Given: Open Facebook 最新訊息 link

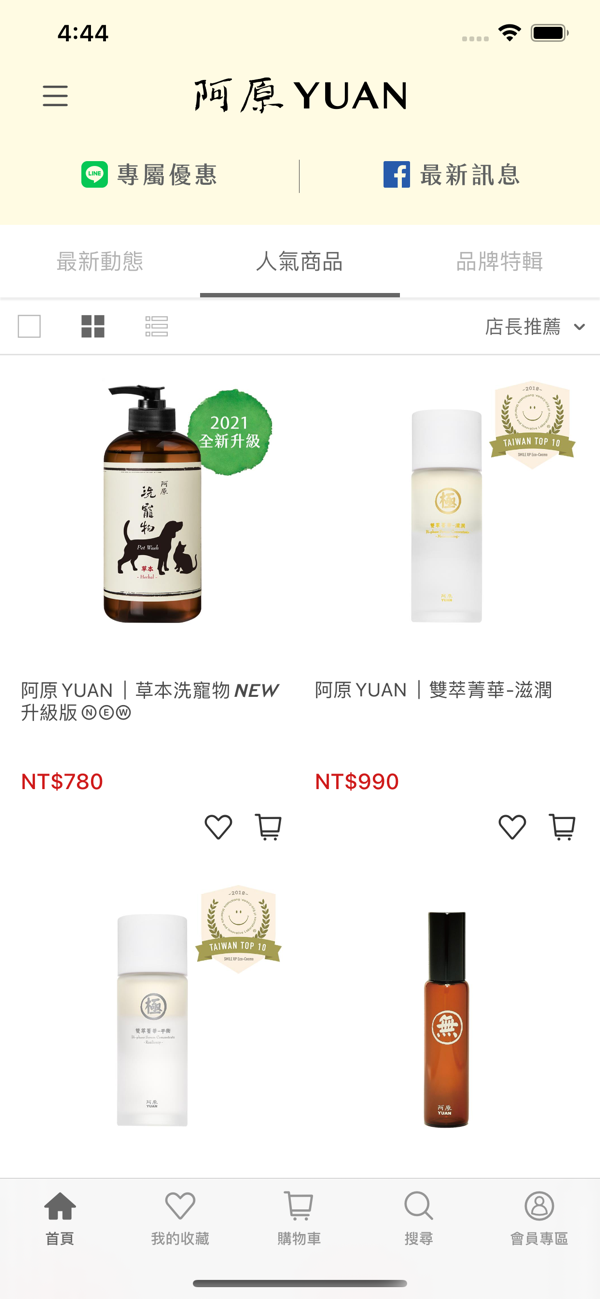Looking at the screenshot, I should tap(451, 175).
